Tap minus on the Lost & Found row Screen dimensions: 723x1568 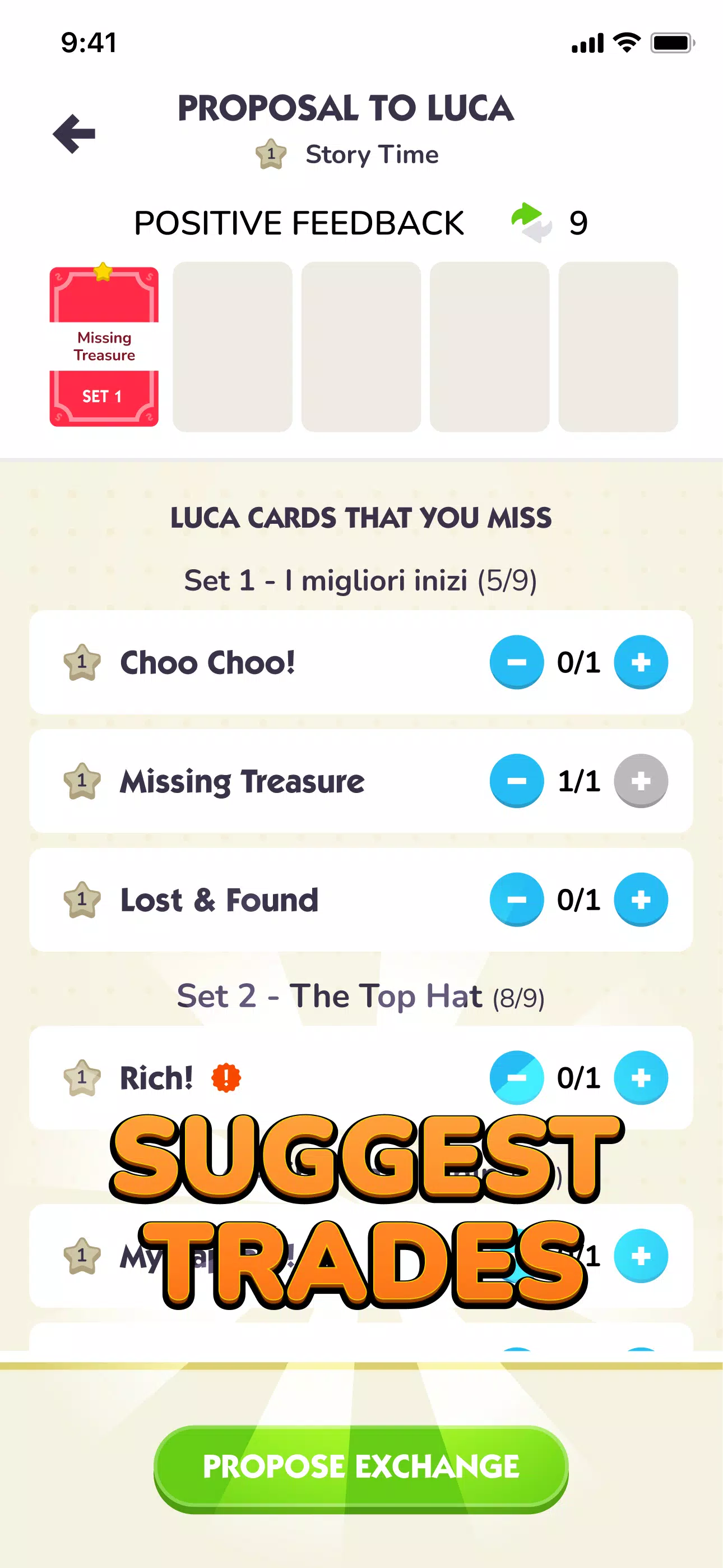coord(516,899)
